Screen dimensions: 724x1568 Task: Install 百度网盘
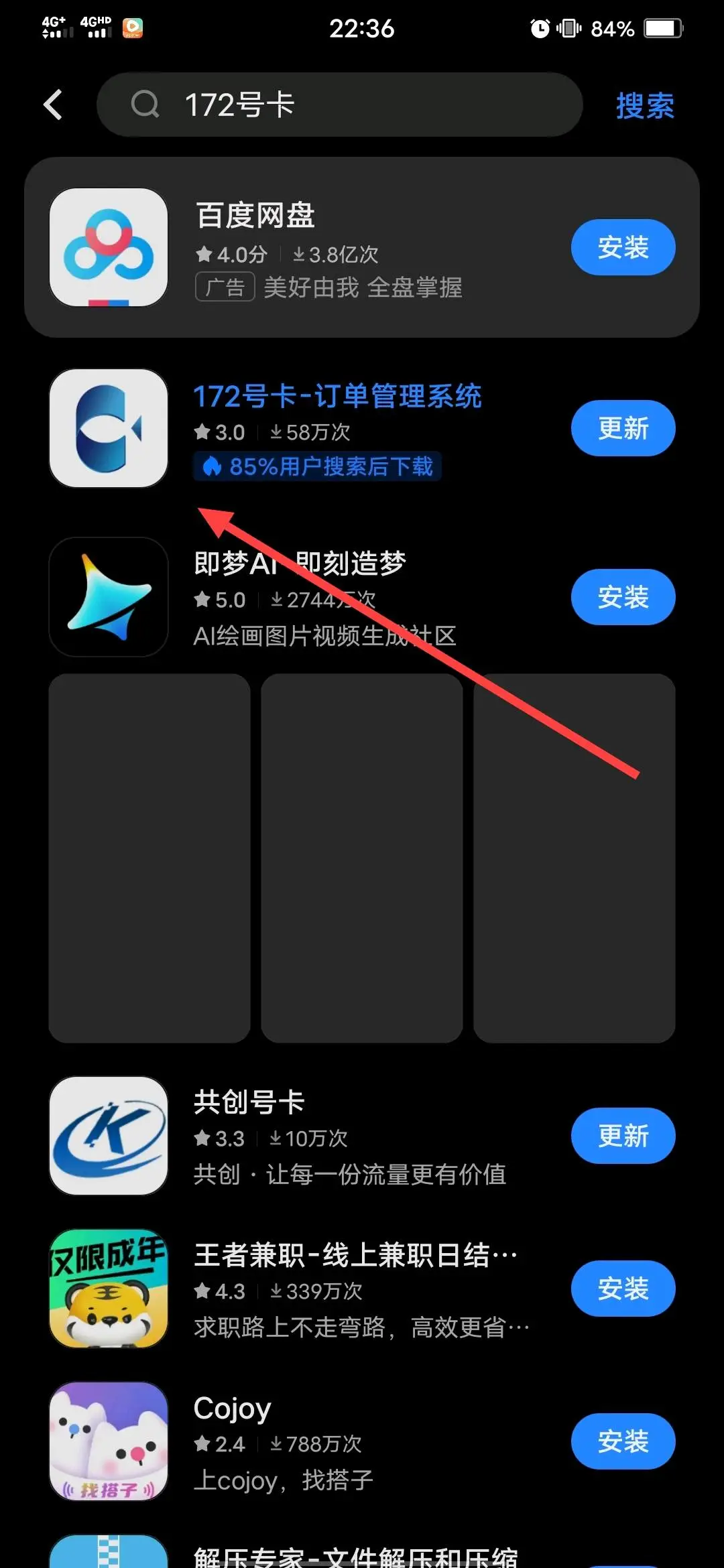coord(623,247)
